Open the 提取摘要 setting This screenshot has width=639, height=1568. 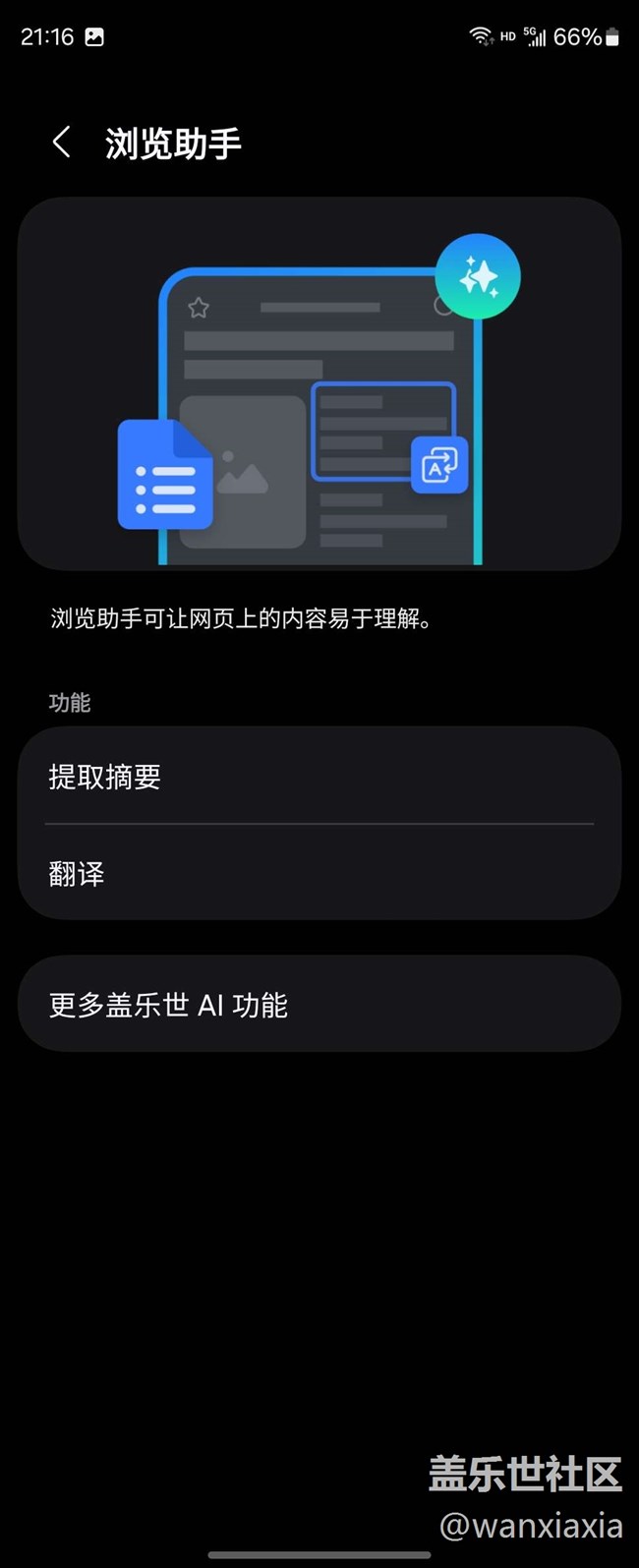(x=319, y=776)
